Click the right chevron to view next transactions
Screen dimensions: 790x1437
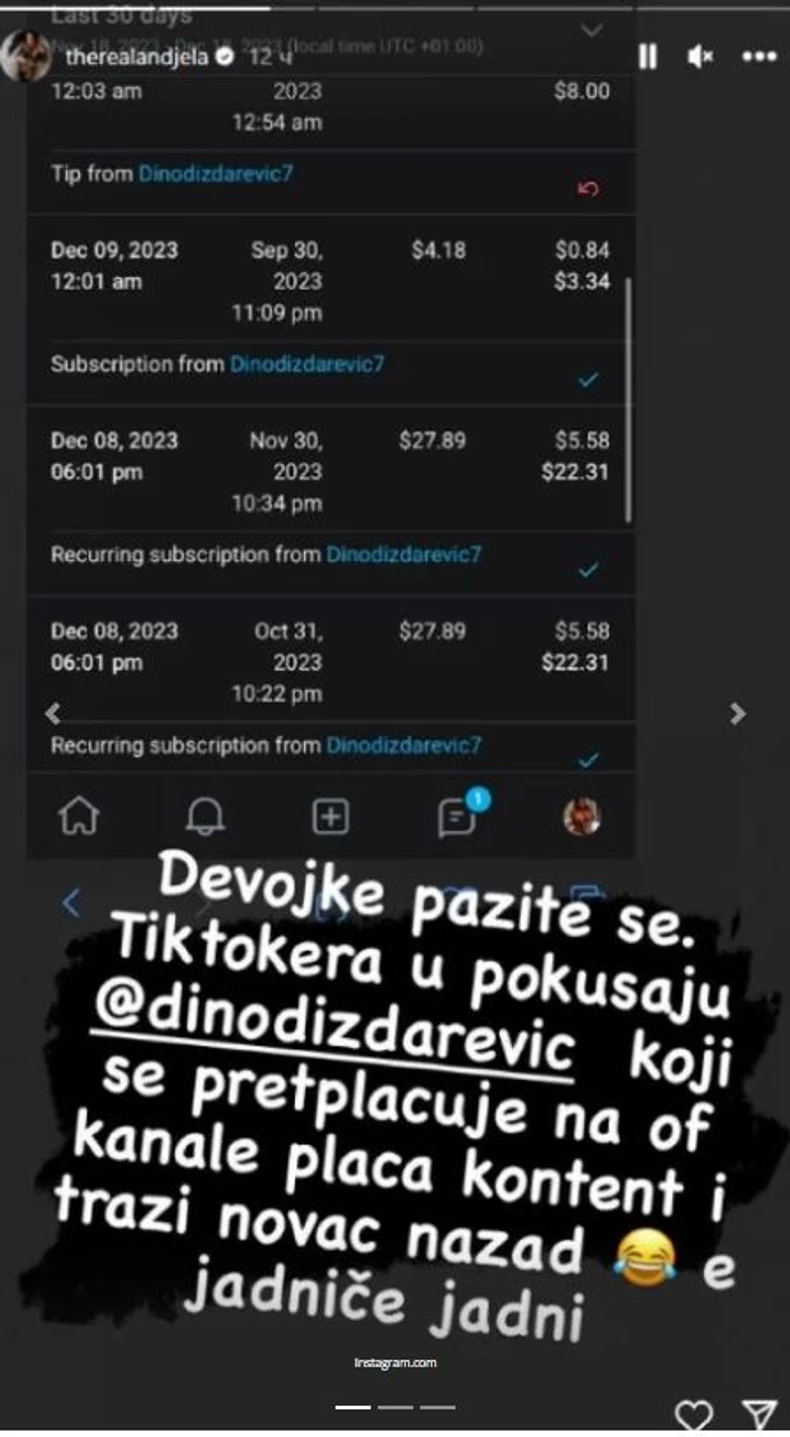[x=737, y=714]
